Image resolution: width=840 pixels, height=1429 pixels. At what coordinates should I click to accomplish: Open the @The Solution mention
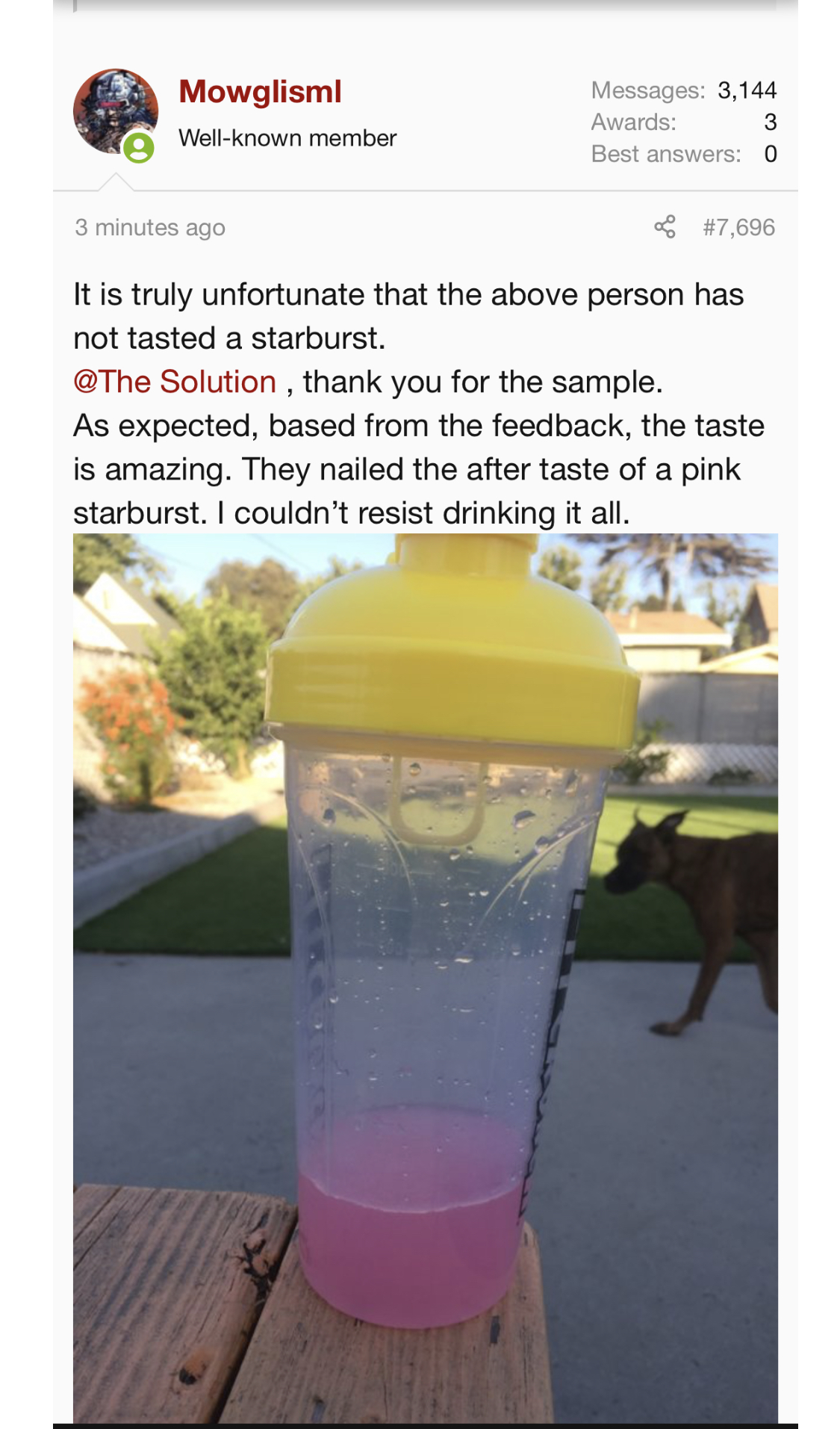click(175, 382)
